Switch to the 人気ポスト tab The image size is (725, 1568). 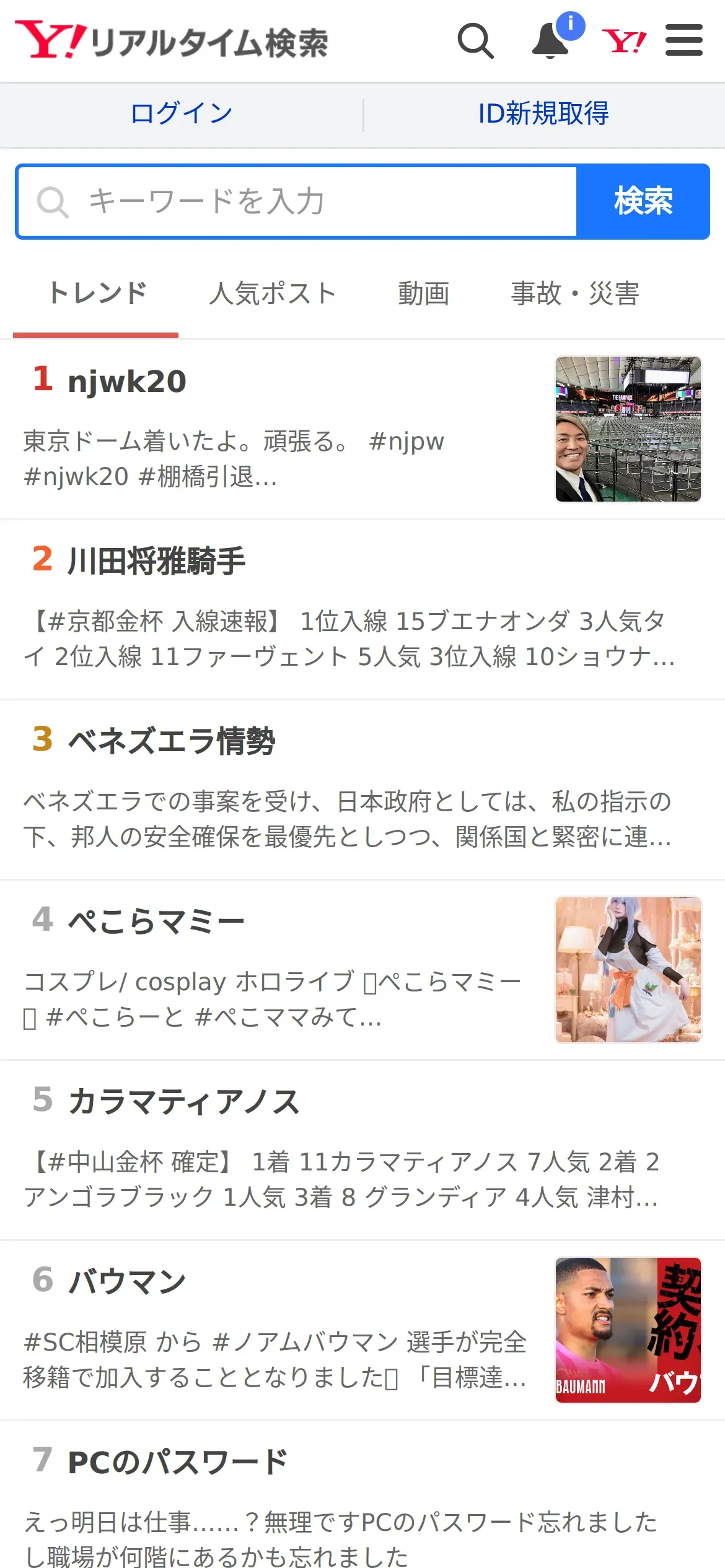(273, 294)
